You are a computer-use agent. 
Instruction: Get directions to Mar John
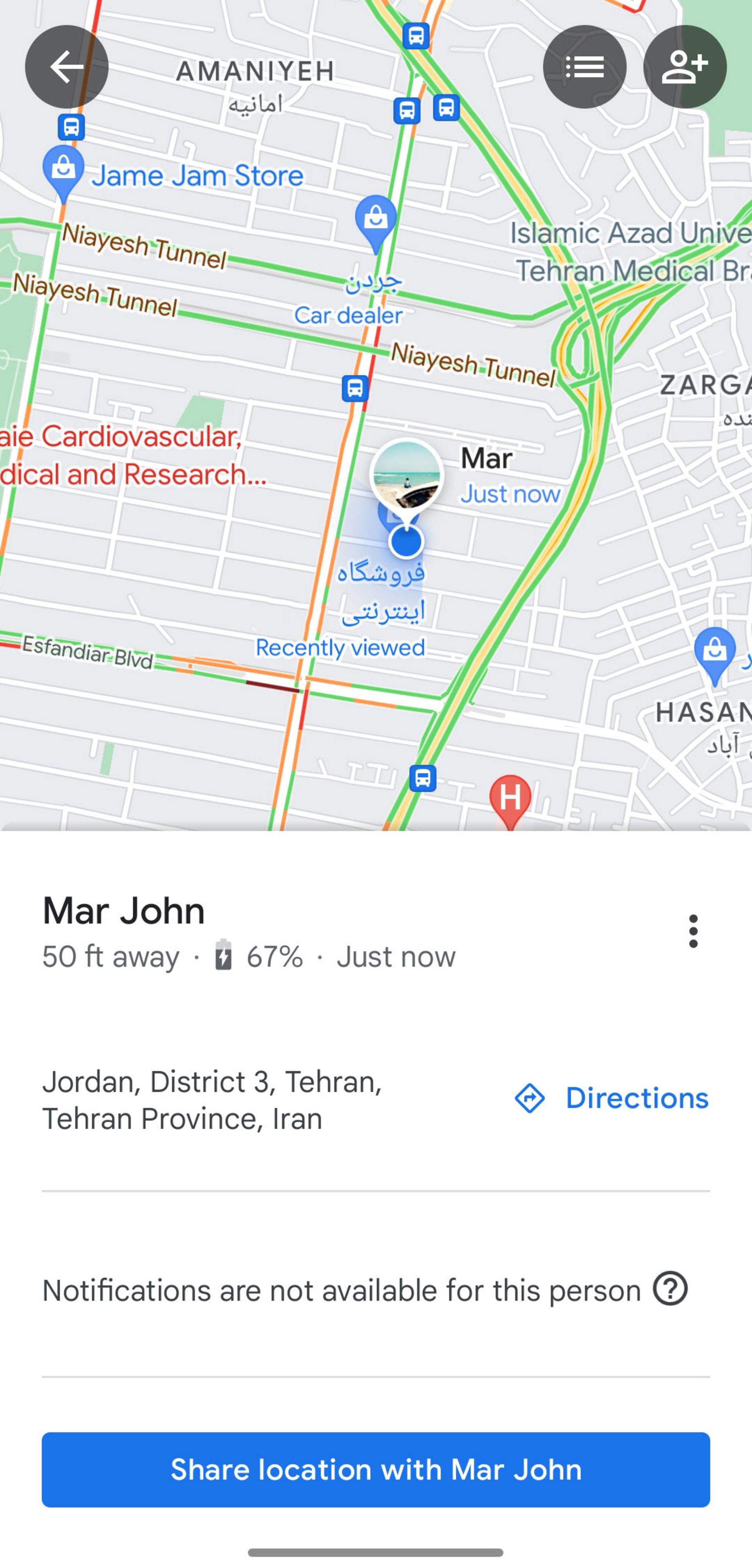point(611,1098)
